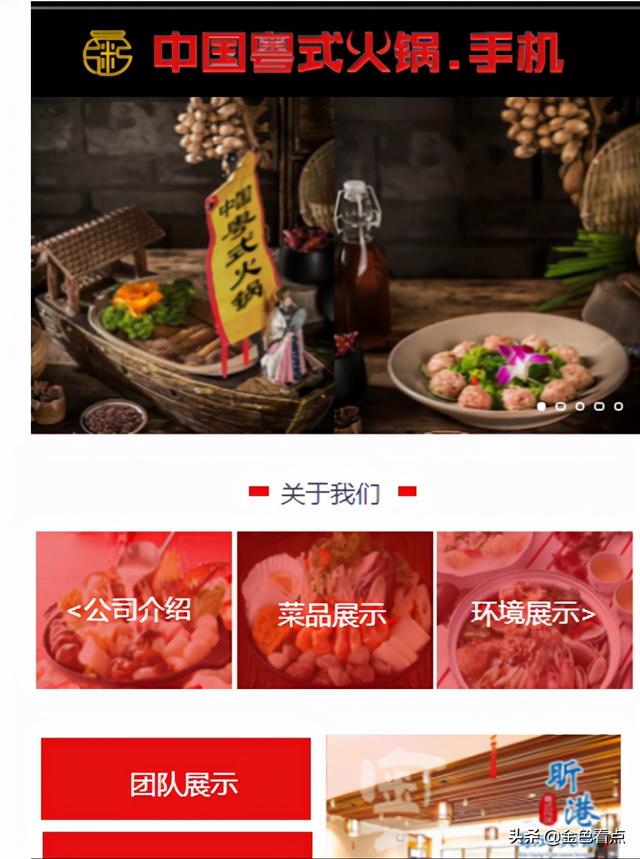Select the last banner slide dot
Viewport: 640px width, 859px height.
click(x=618, y=407)
